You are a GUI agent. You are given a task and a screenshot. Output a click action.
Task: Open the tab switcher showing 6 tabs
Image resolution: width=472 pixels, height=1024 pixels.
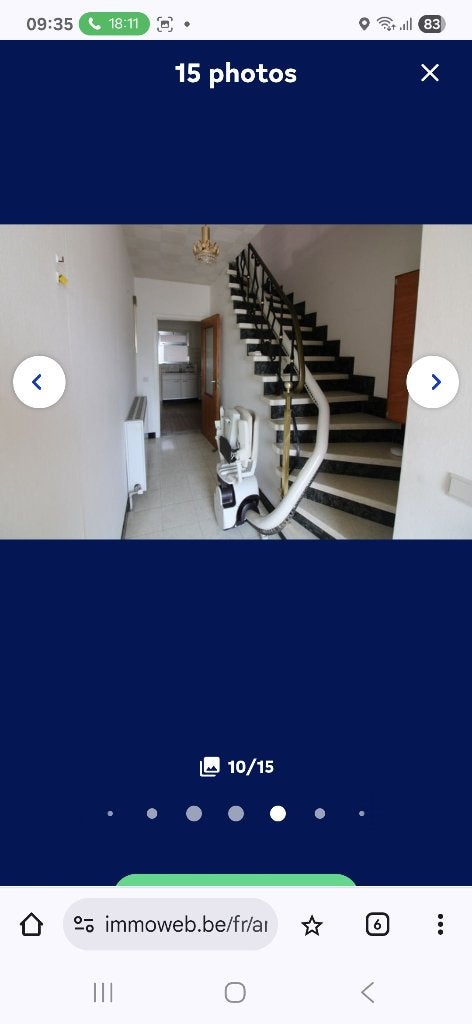[x=377, y=925]
